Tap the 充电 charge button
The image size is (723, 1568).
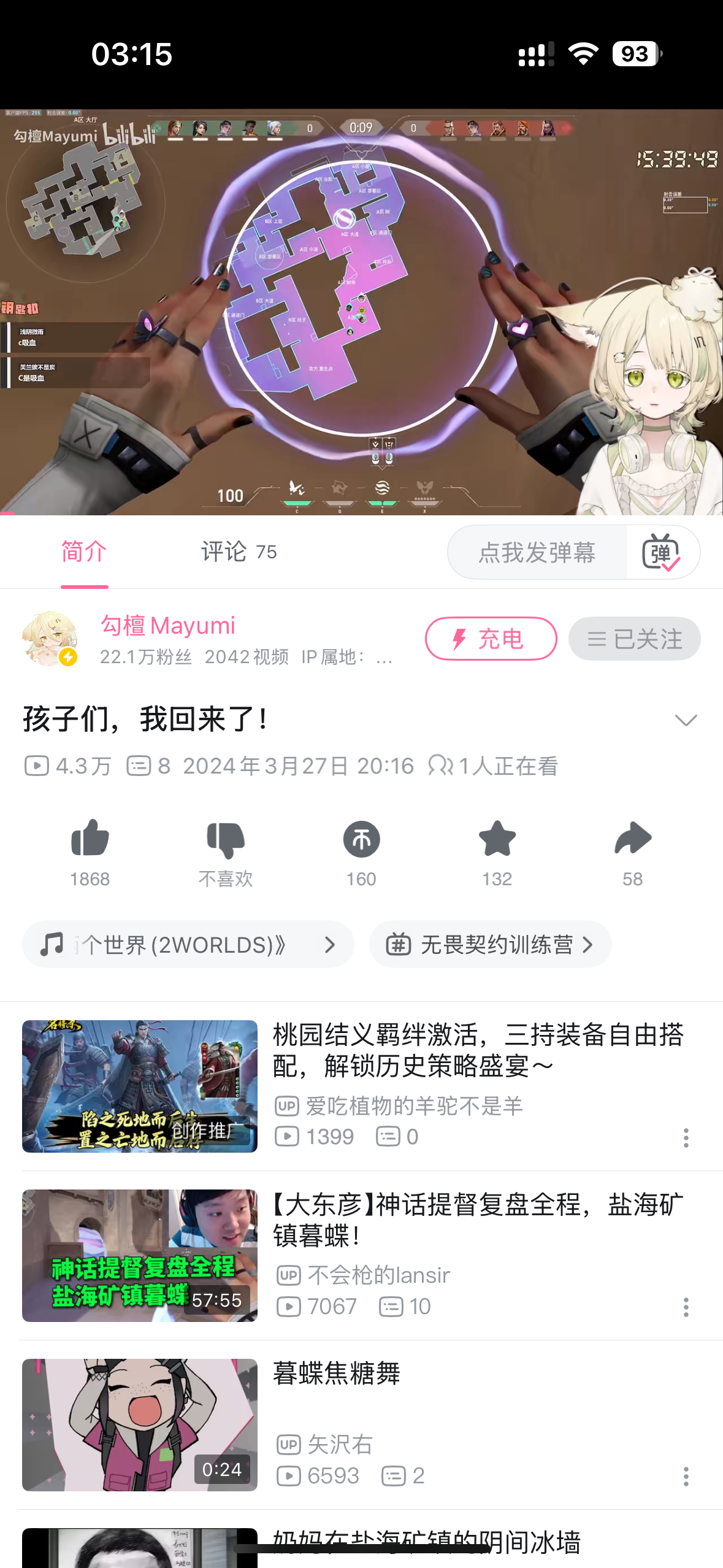(491, 639)
